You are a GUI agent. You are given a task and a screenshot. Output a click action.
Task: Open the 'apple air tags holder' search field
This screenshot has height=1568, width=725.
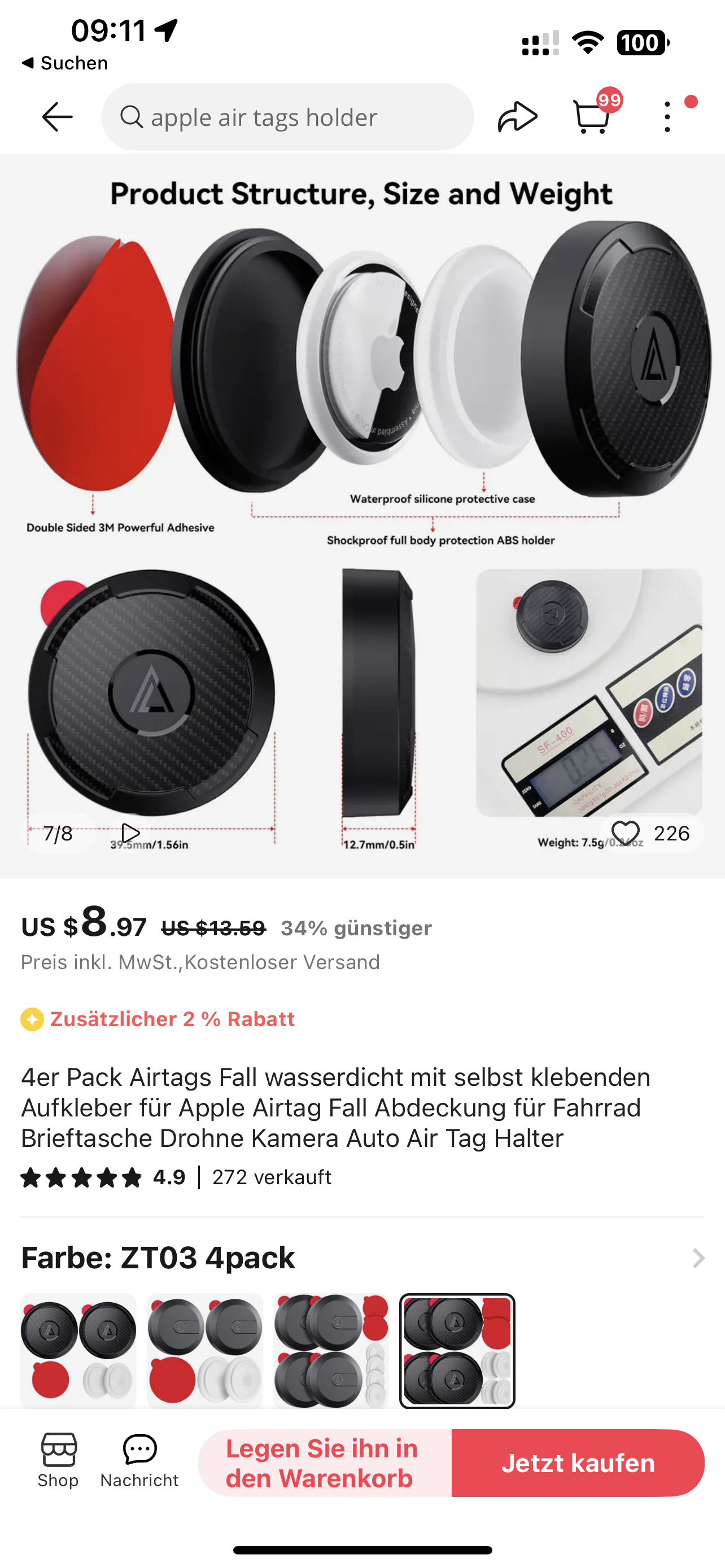click(287, 117)
